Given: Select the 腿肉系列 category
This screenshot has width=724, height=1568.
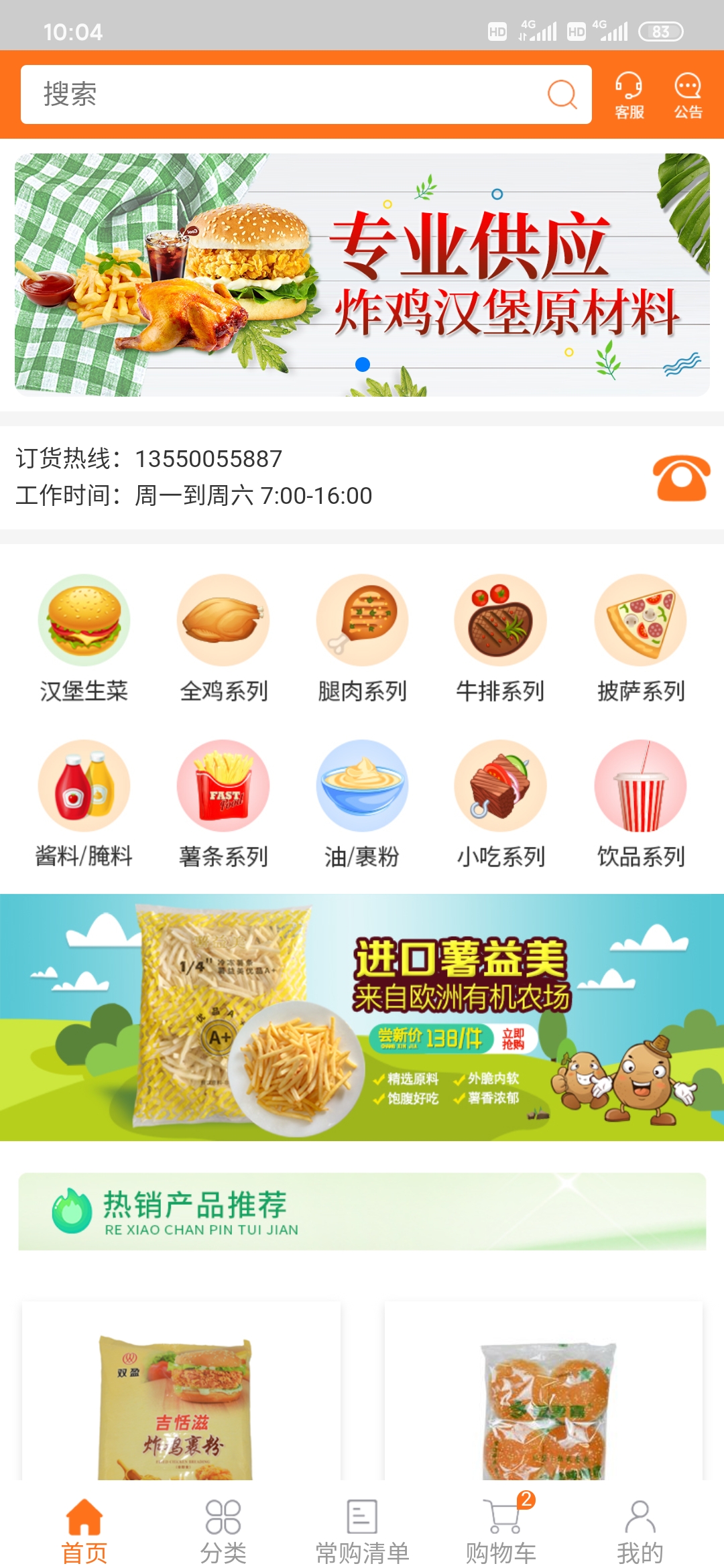Looking at the screenshot, I should tap(362, 638).
